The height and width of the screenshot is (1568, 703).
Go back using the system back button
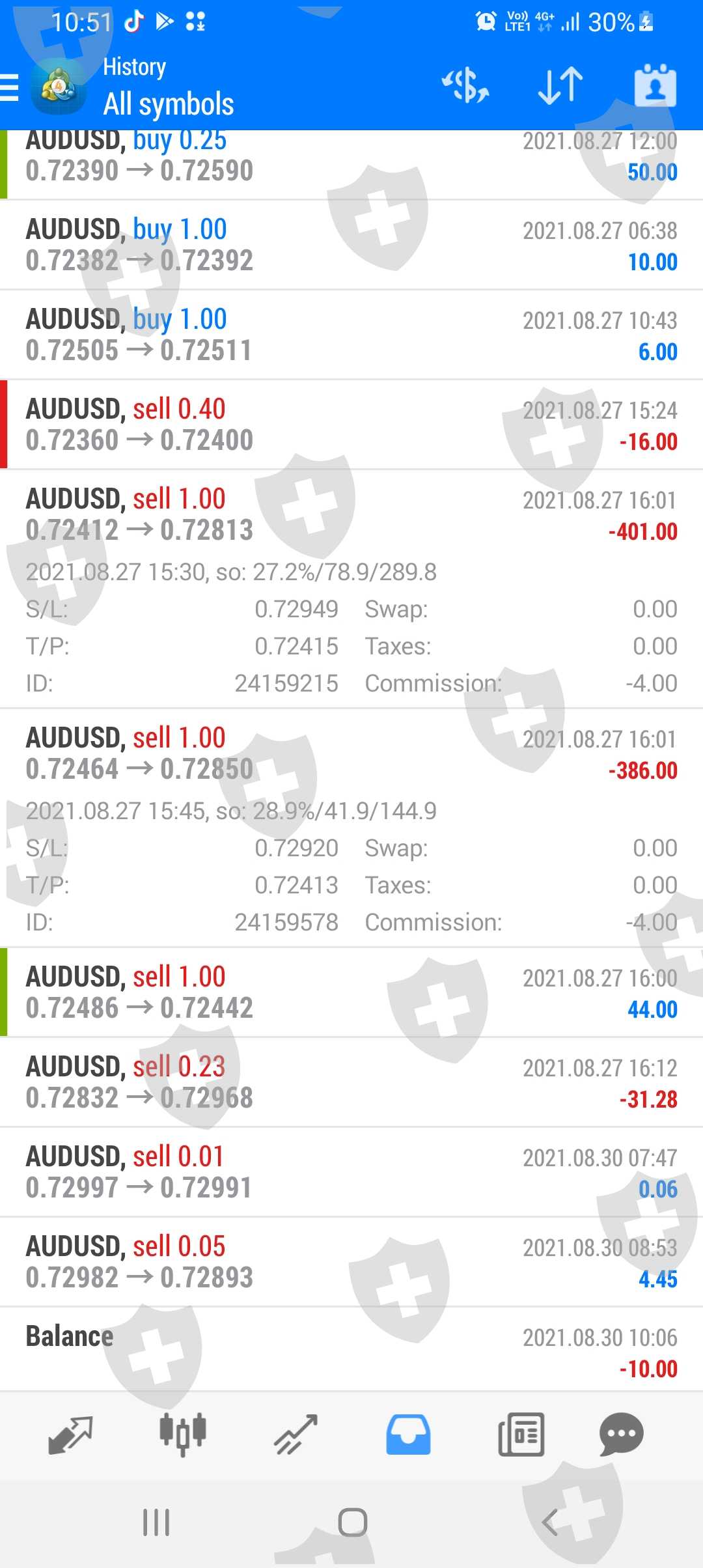pyautogui.click(x=550, y=1522)
